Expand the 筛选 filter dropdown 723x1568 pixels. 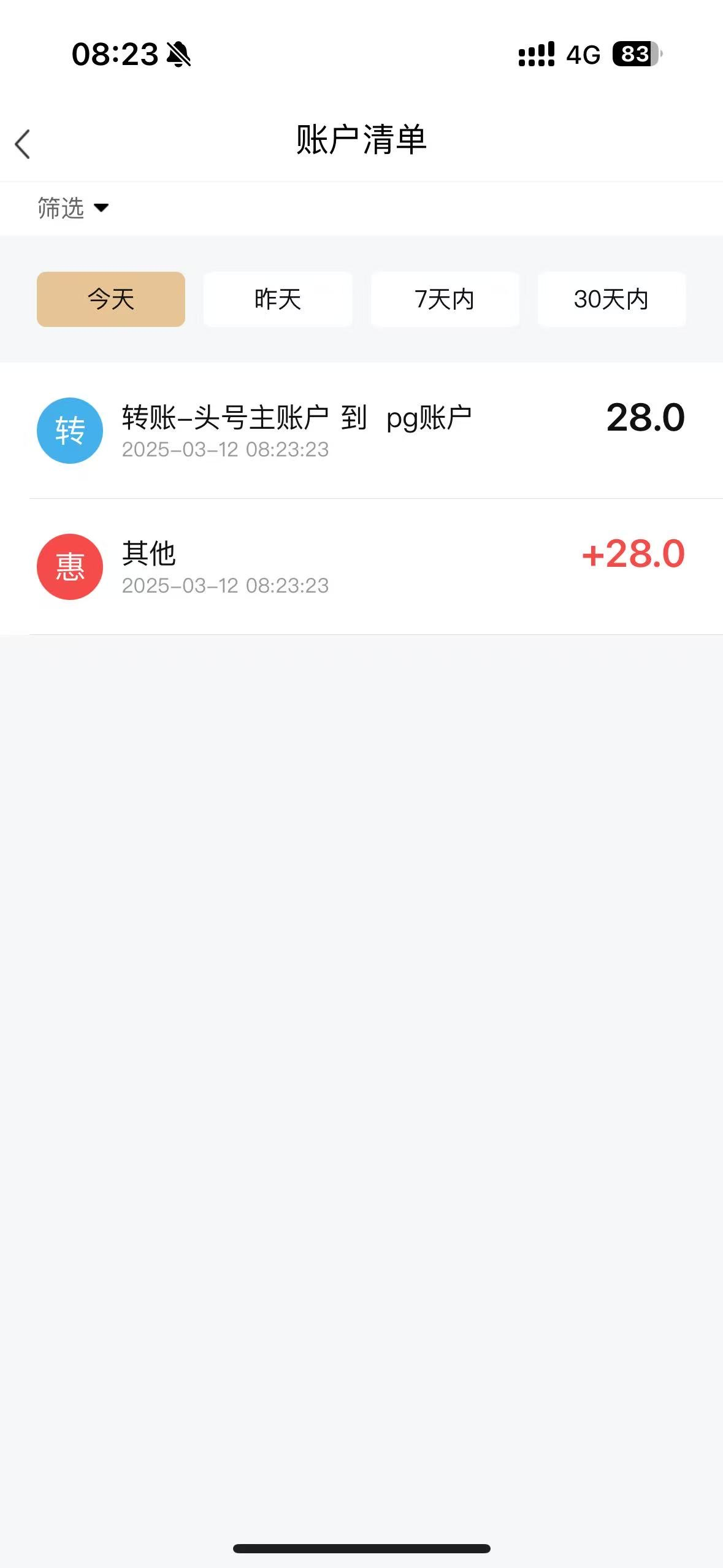tap(73, 208)
